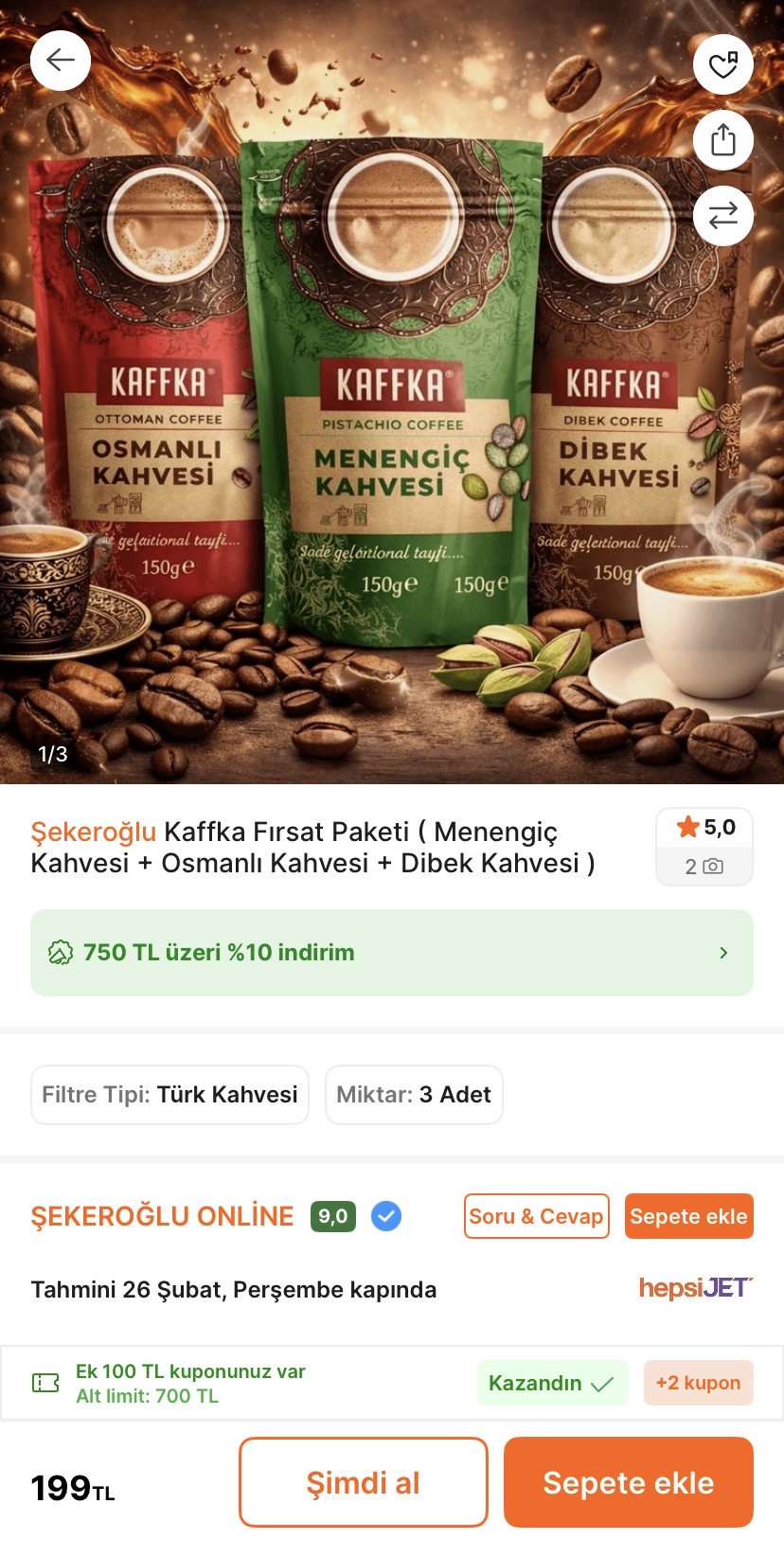The height and width of the screenshot is (1558, 784).
Task: Buy now with Şimdi al
Action: pyautogui.click(x=364, y=1482)
